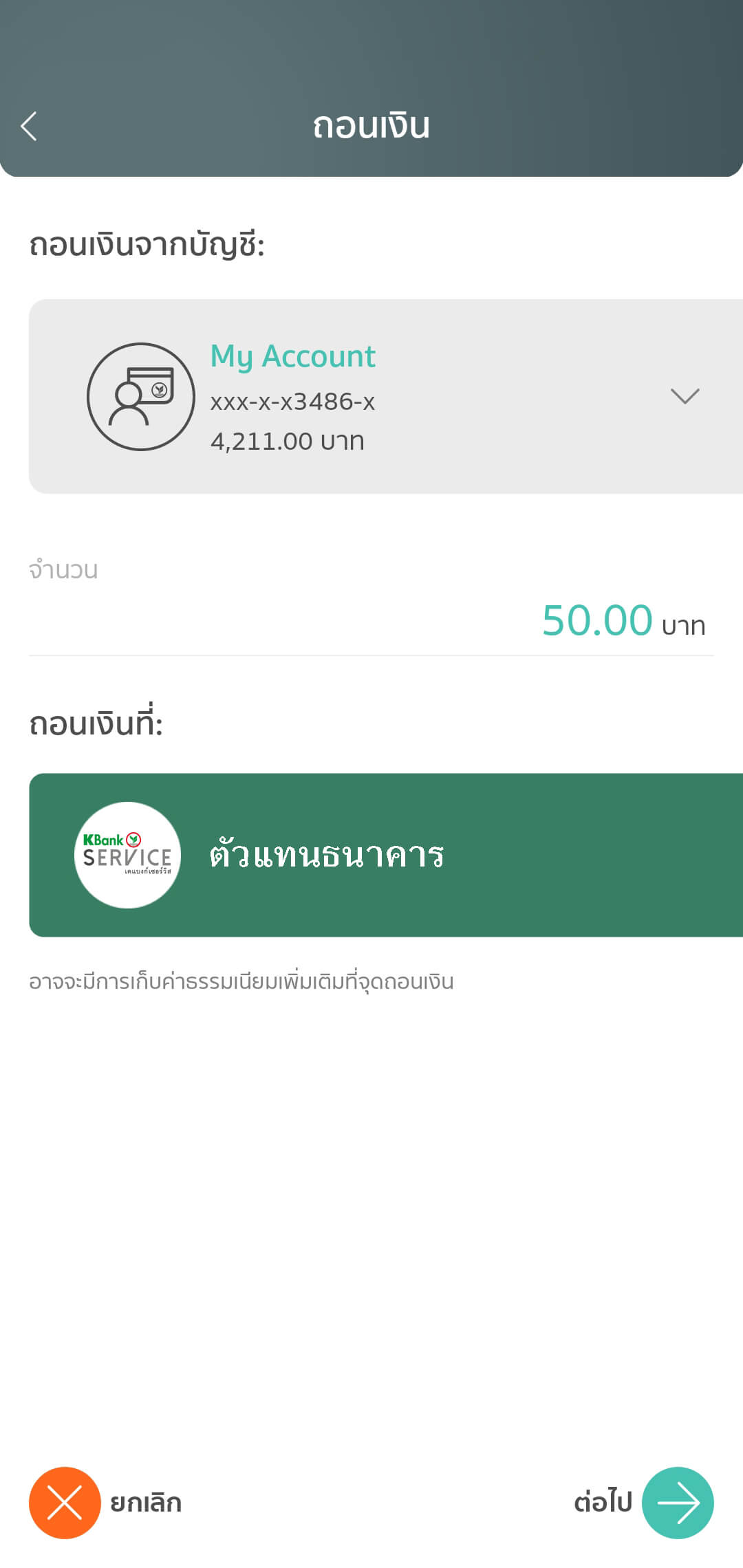Go back from the ถอนเงิน screen
The width and height of the screenshot is (743, 1568).
[29, 127]
